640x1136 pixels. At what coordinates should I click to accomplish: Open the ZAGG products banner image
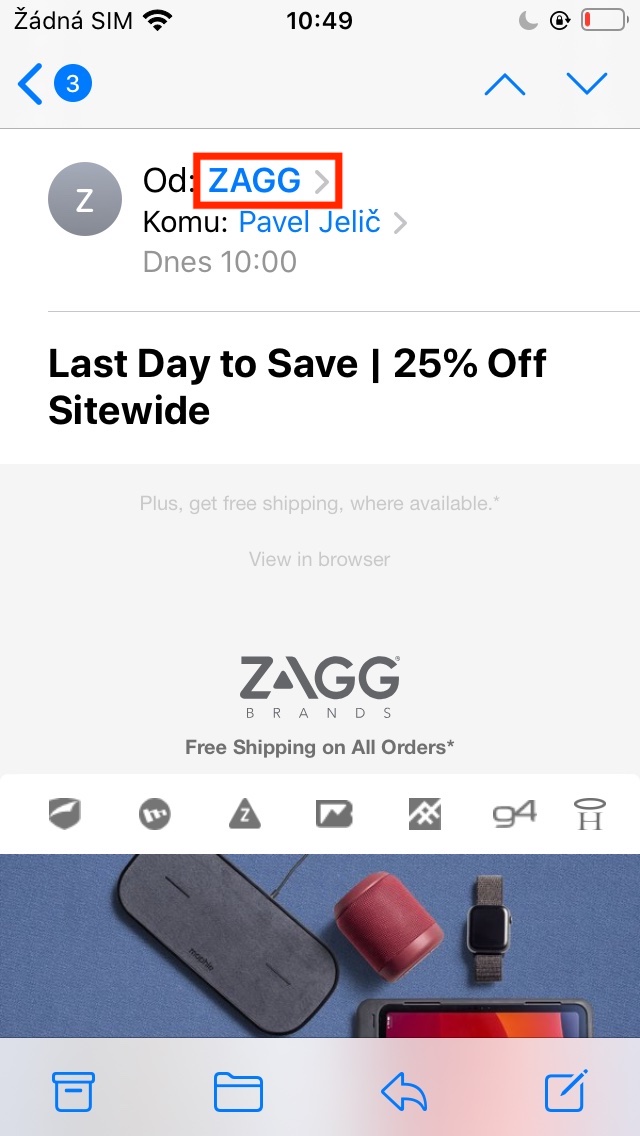click(320, 945)
